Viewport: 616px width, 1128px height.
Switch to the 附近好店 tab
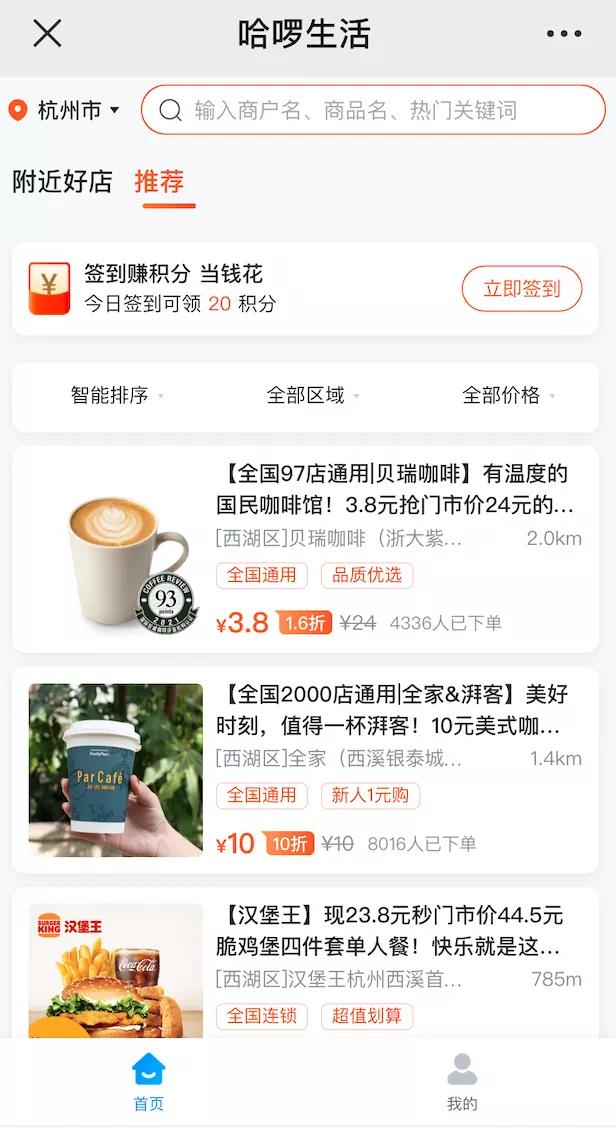[62, 182]
